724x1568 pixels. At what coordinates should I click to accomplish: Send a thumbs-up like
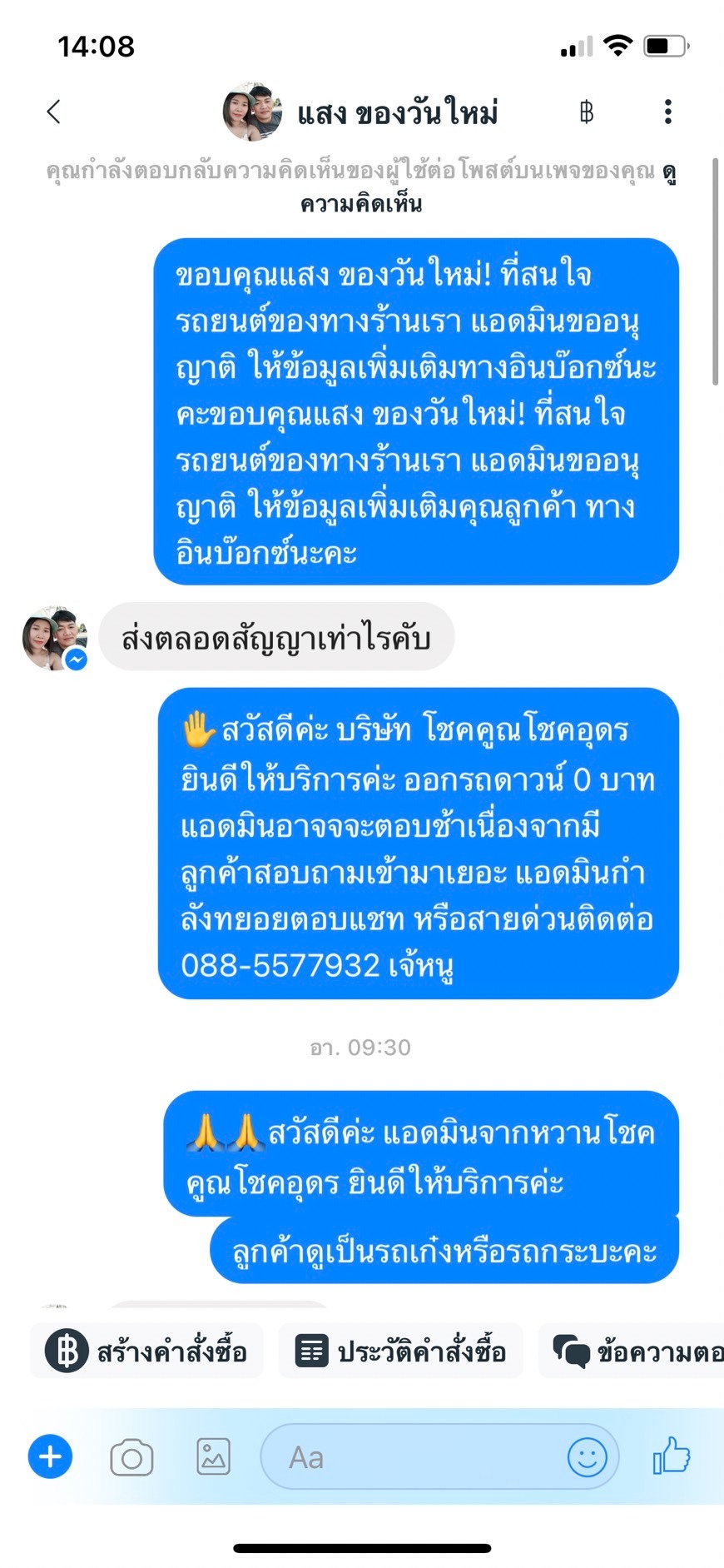click(x=672, y=1456)
